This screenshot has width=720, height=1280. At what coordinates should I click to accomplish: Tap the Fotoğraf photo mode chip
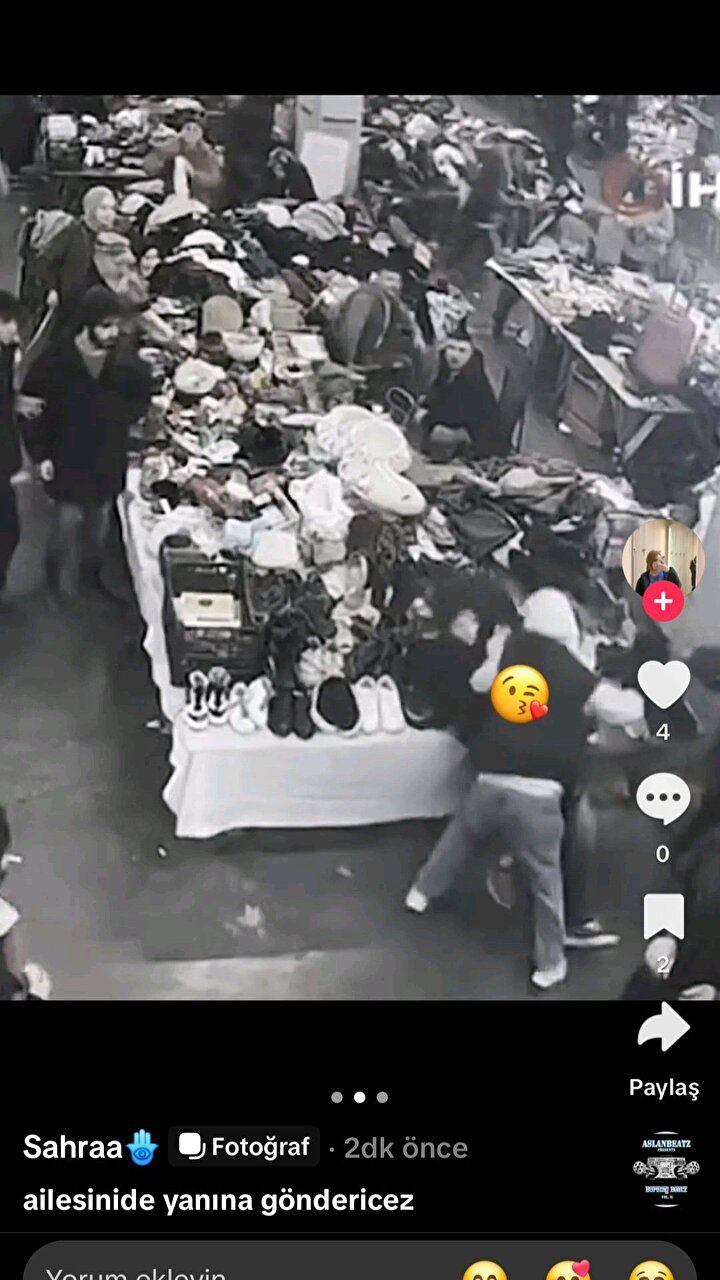(244, 1147)
